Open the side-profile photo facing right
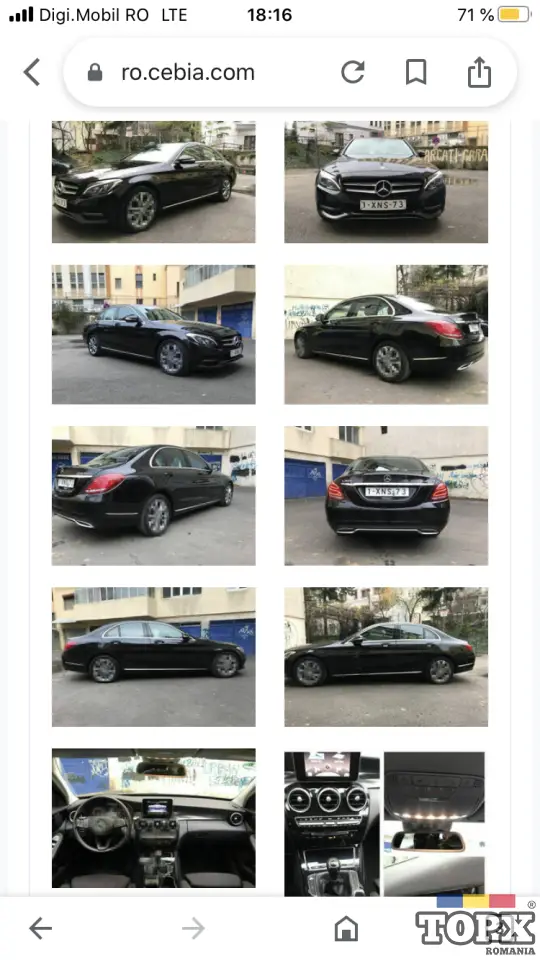540x960 pixels. (x=154, y=657)
